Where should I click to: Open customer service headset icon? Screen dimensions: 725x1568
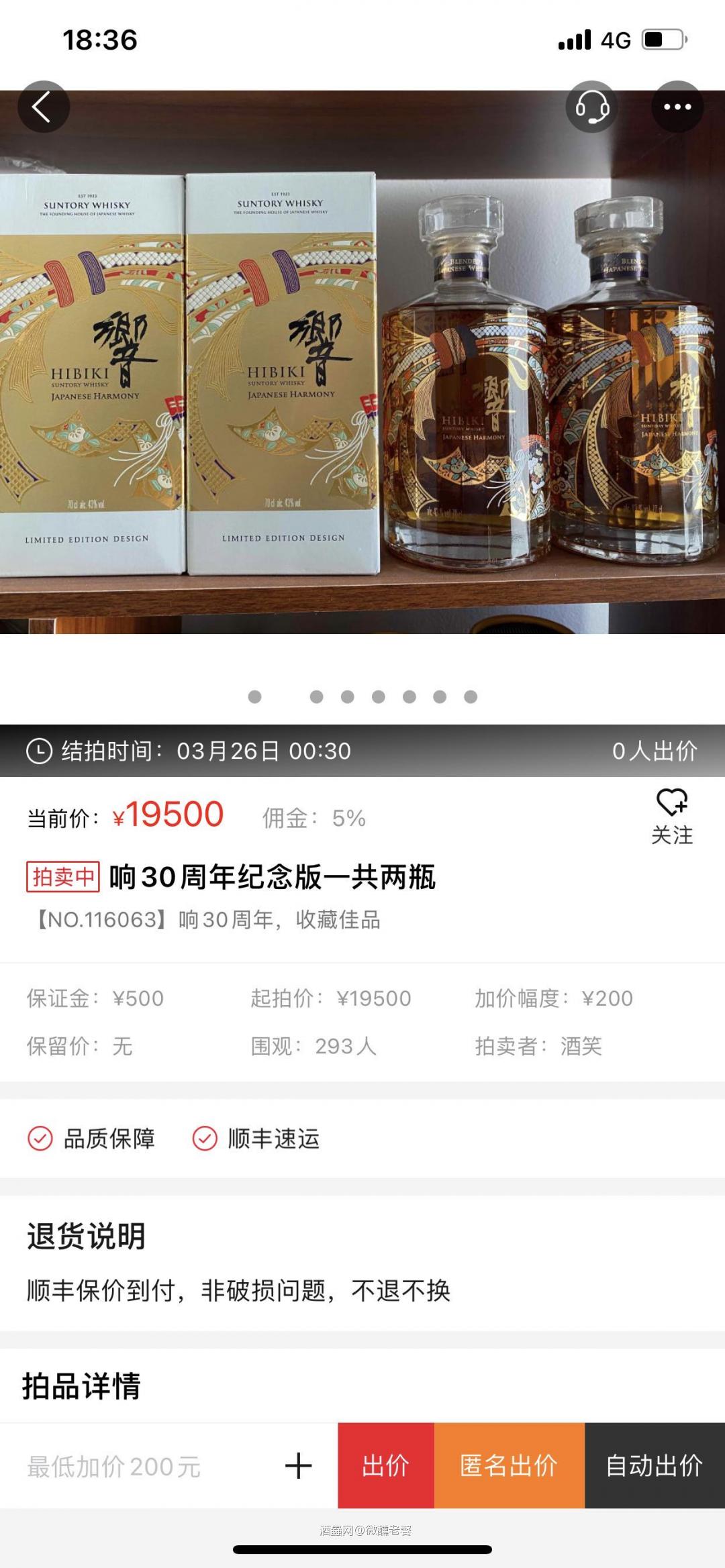point(593,107)
